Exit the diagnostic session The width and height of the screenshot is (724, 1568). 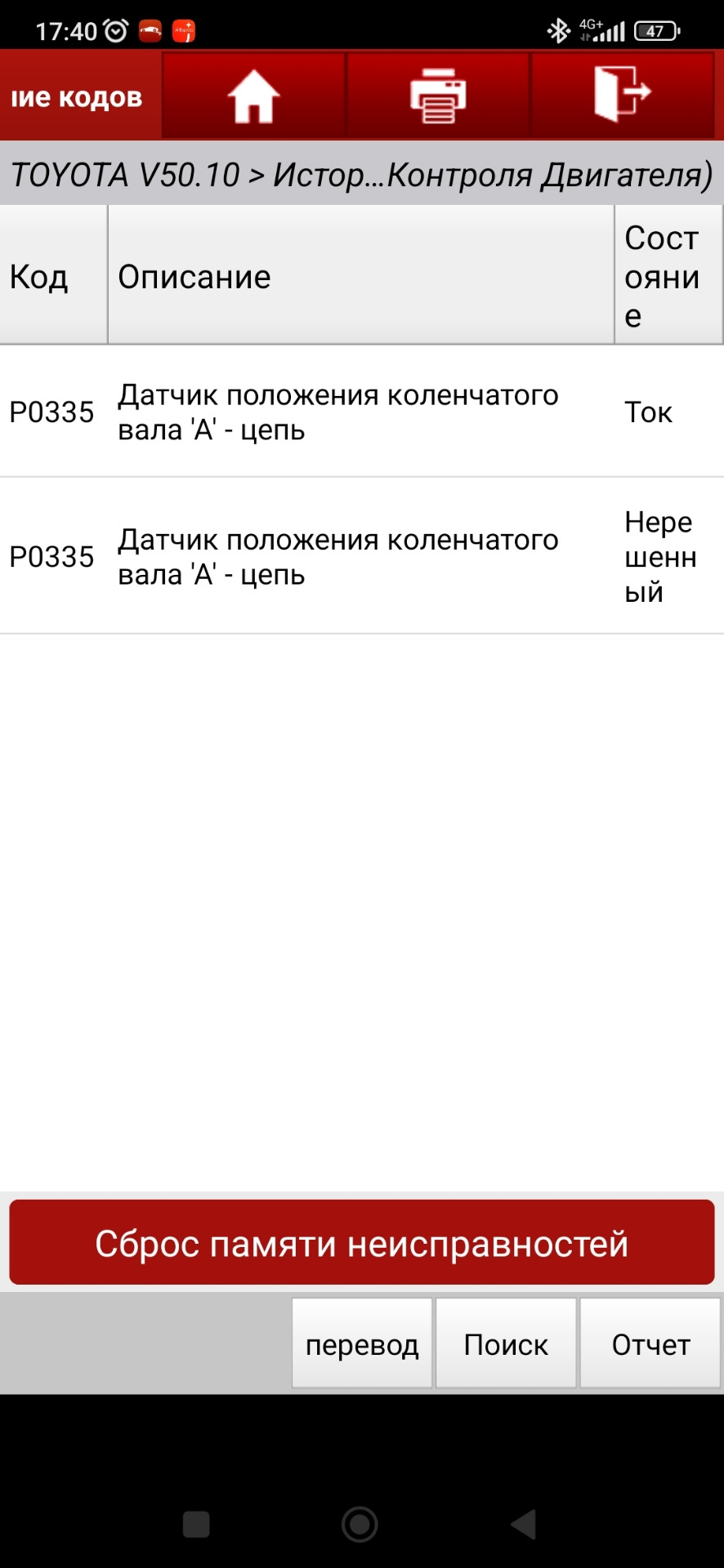(623, 96)
